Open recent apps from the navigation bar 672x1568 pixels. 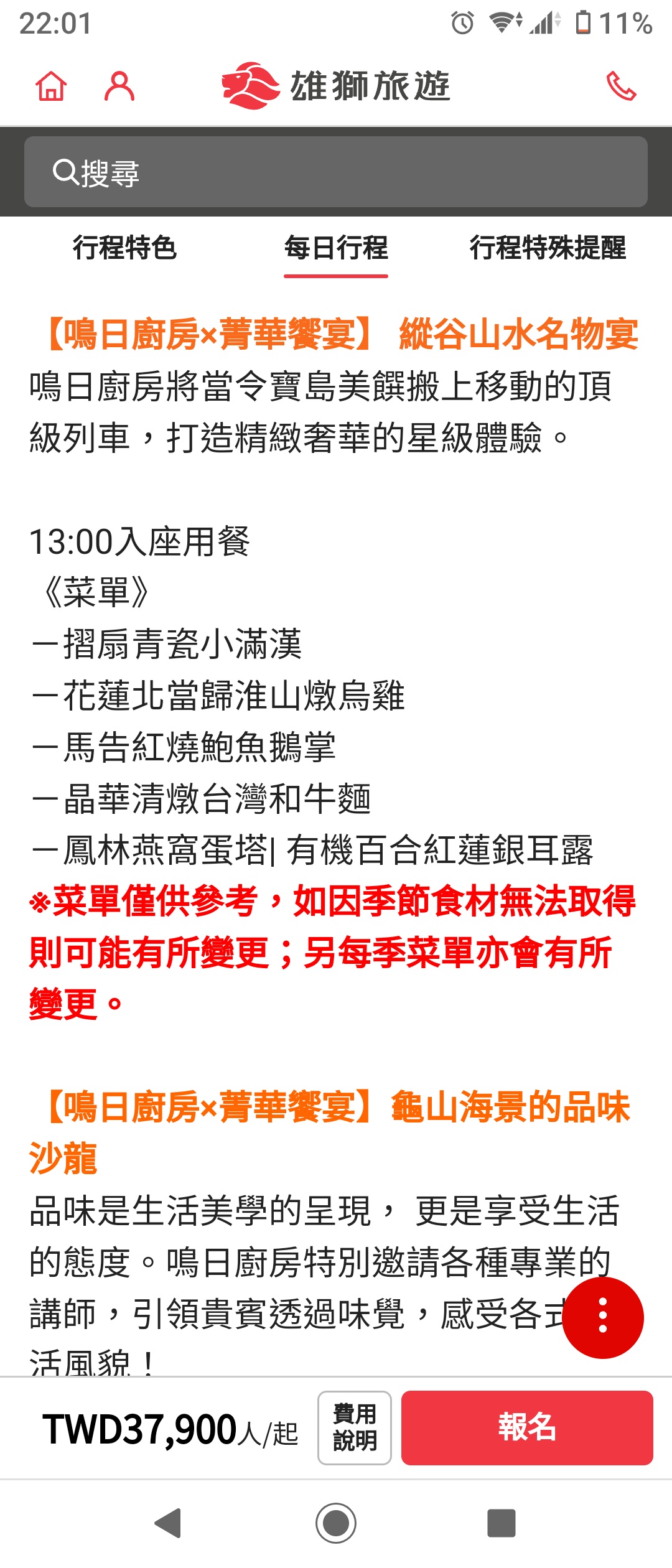click(502, 1523)
